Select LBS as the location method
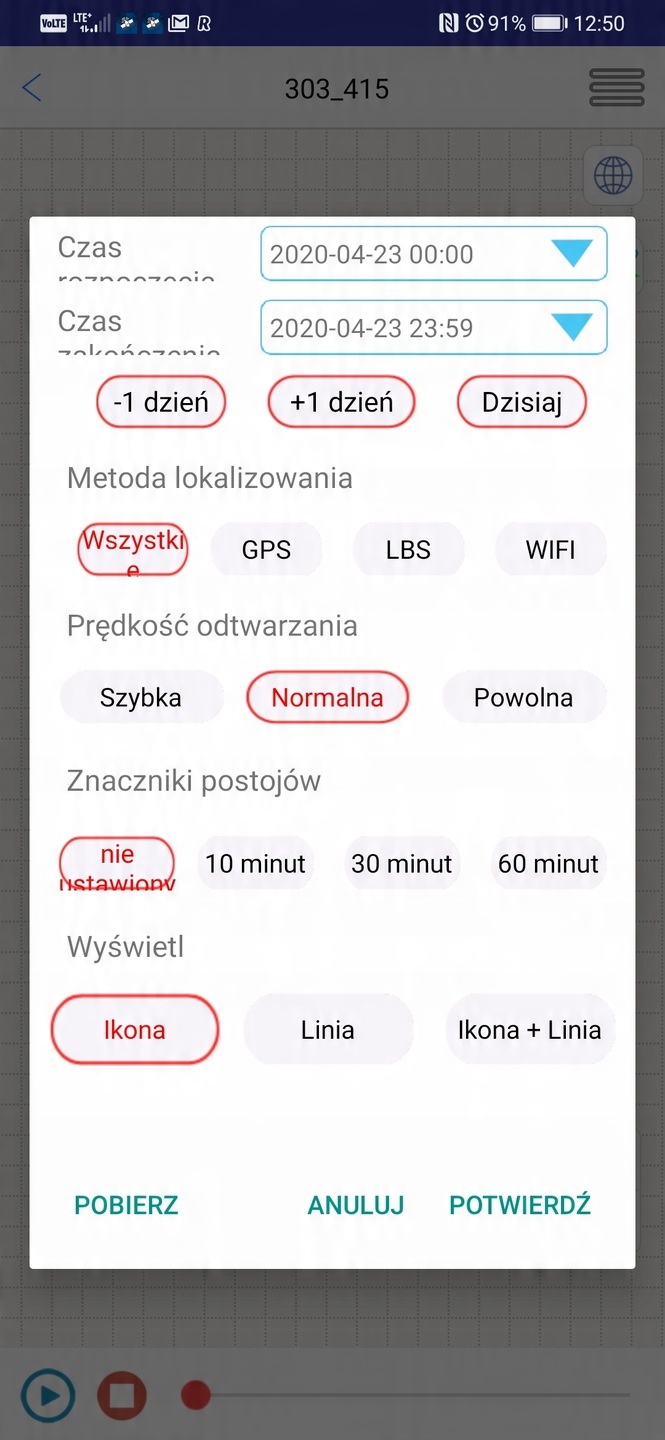The height and width of the screenshot is (1440, 665). click(408, 549)
